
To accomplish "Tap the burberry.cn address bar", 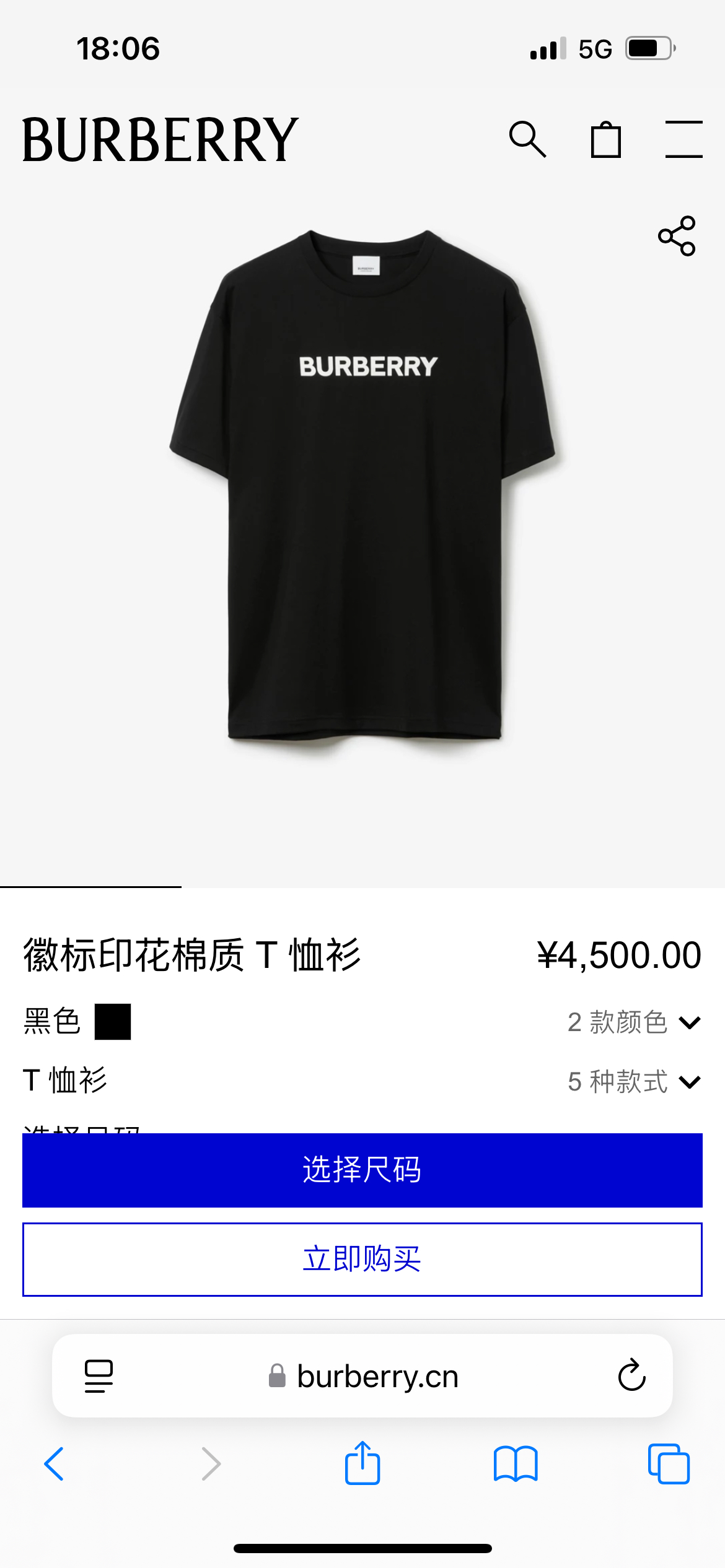I will coord(377,1375).
